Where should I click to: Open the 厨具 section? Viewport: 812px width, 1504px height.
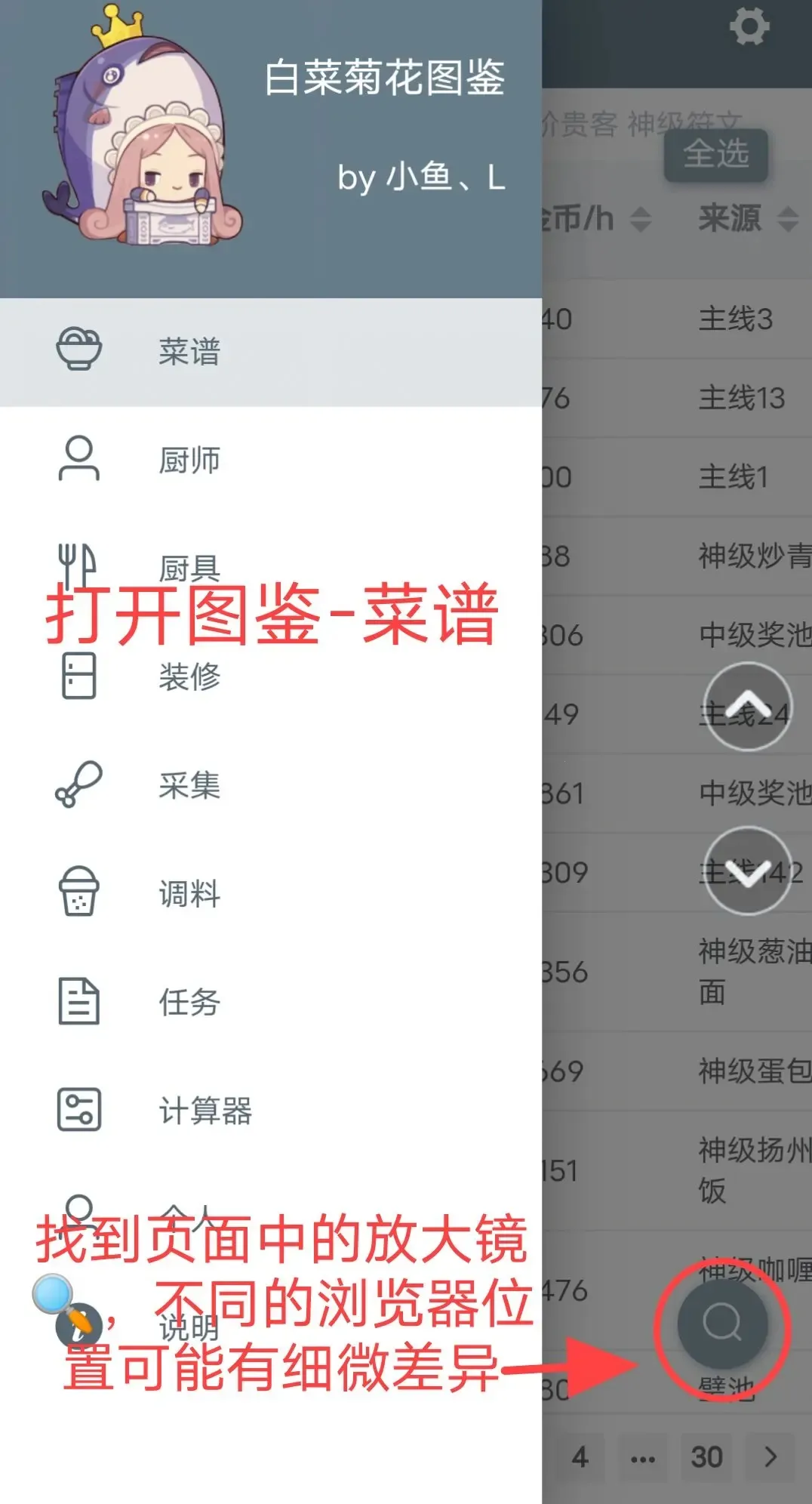click(189, 568)
